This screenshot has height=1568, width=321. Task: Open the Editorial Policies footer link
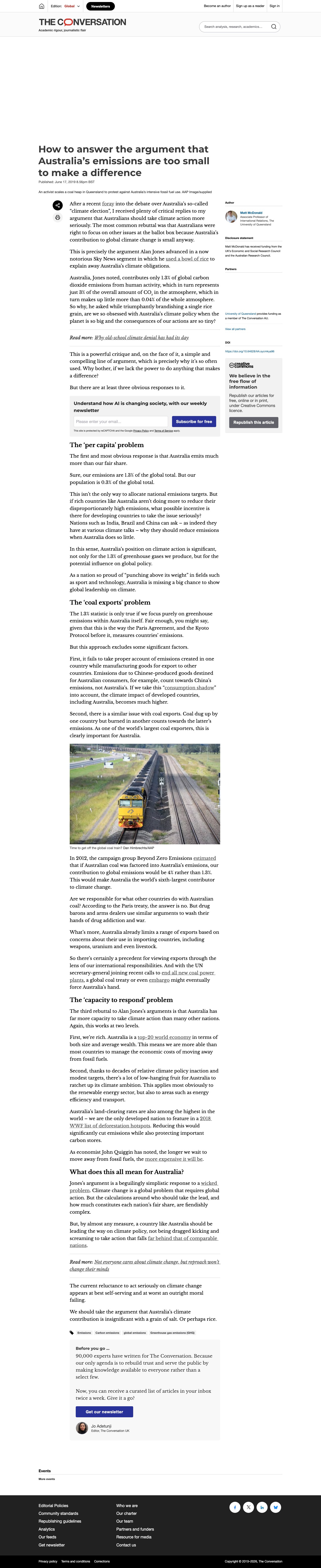click(54, 1505)
